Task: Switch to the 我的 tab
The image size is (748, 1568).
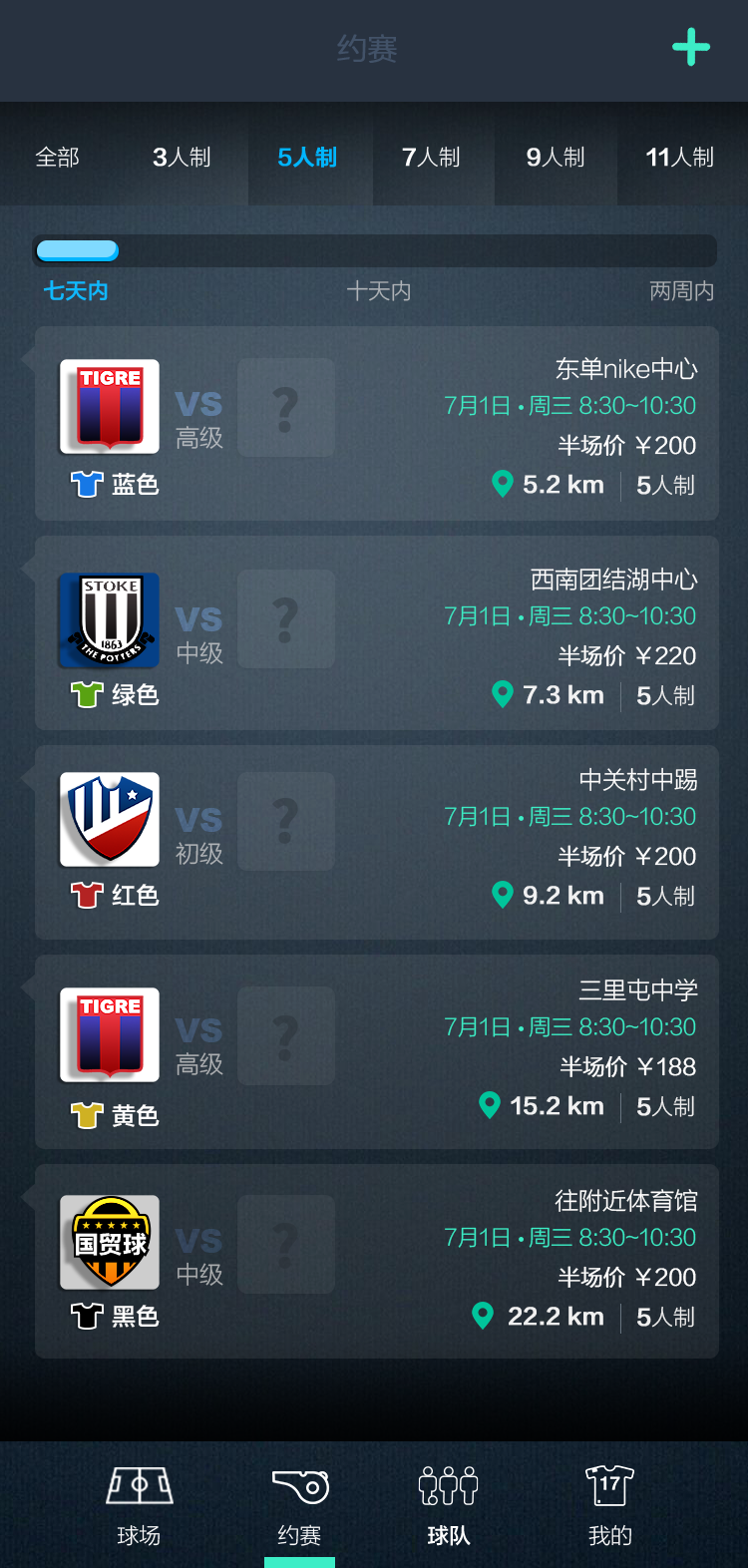Action: [610, 1505]
